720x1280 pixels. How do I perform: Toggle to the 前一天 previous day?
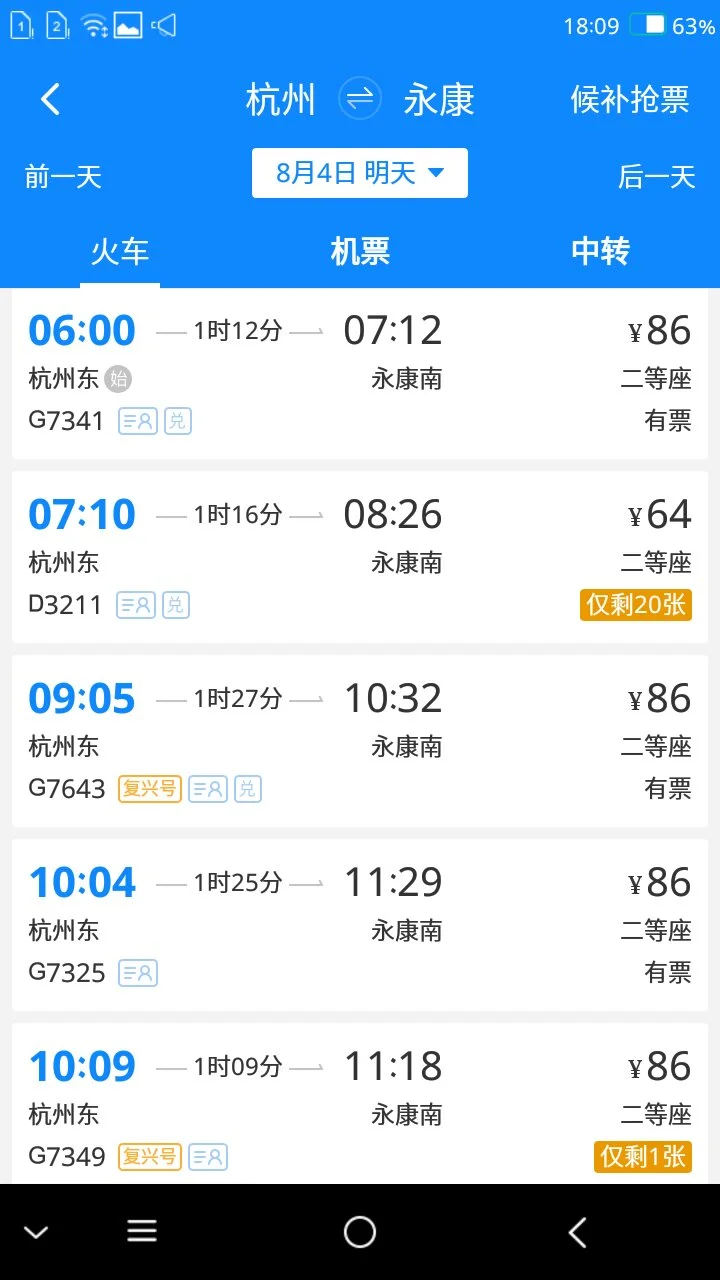(62, 176)
